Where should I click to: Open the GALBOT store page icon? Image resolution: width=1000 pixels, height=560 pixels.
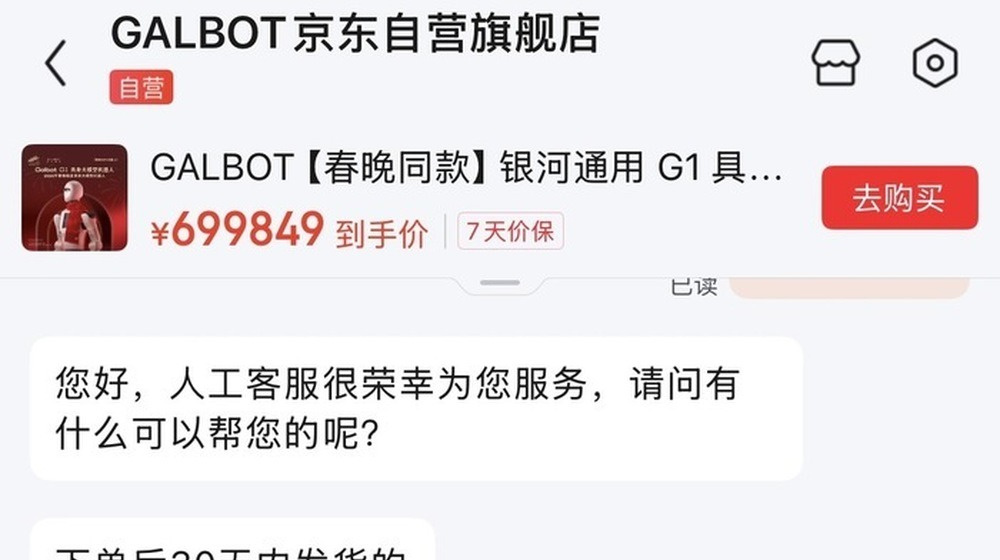click(835, 64)
